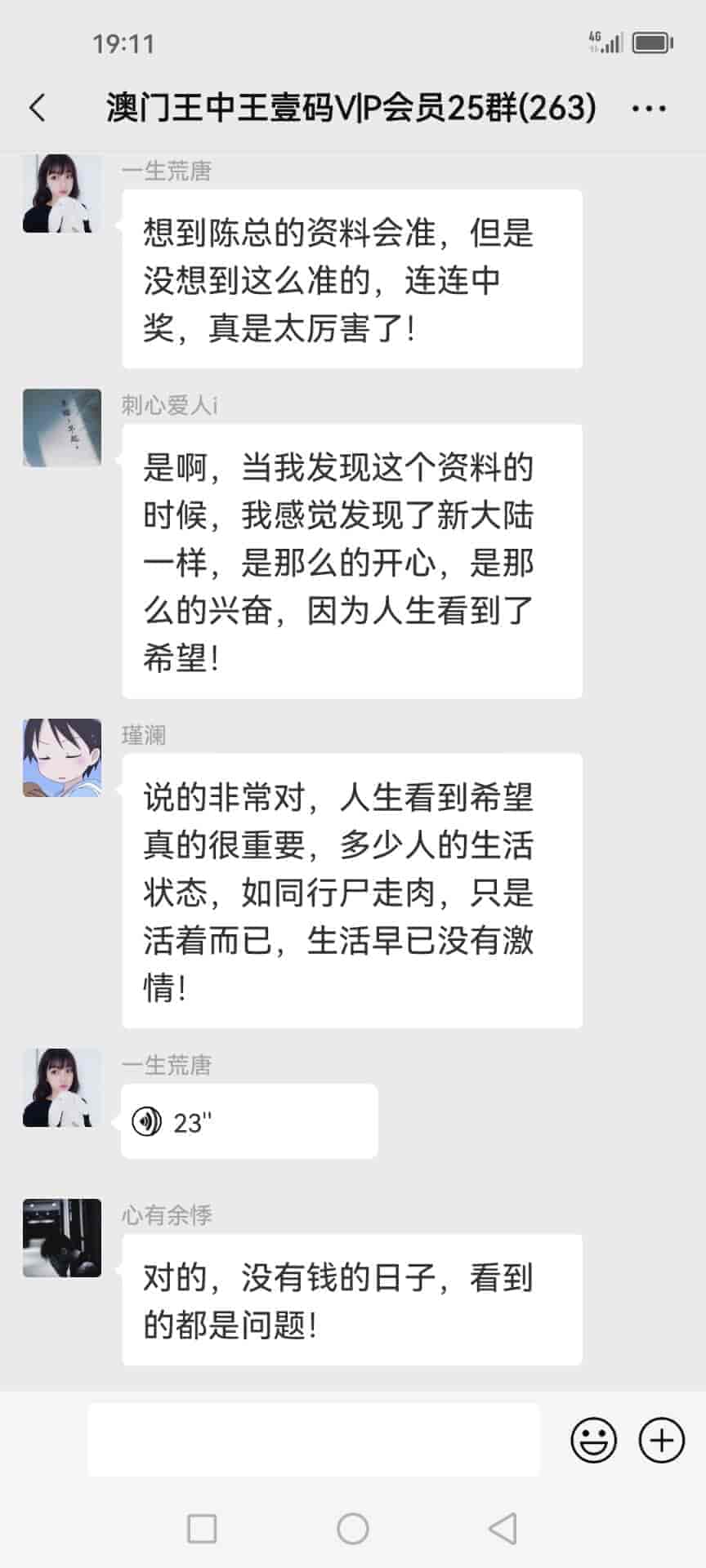Open the emoji picker
The height and width of the screenshot is (1568, 706).
593,1440
